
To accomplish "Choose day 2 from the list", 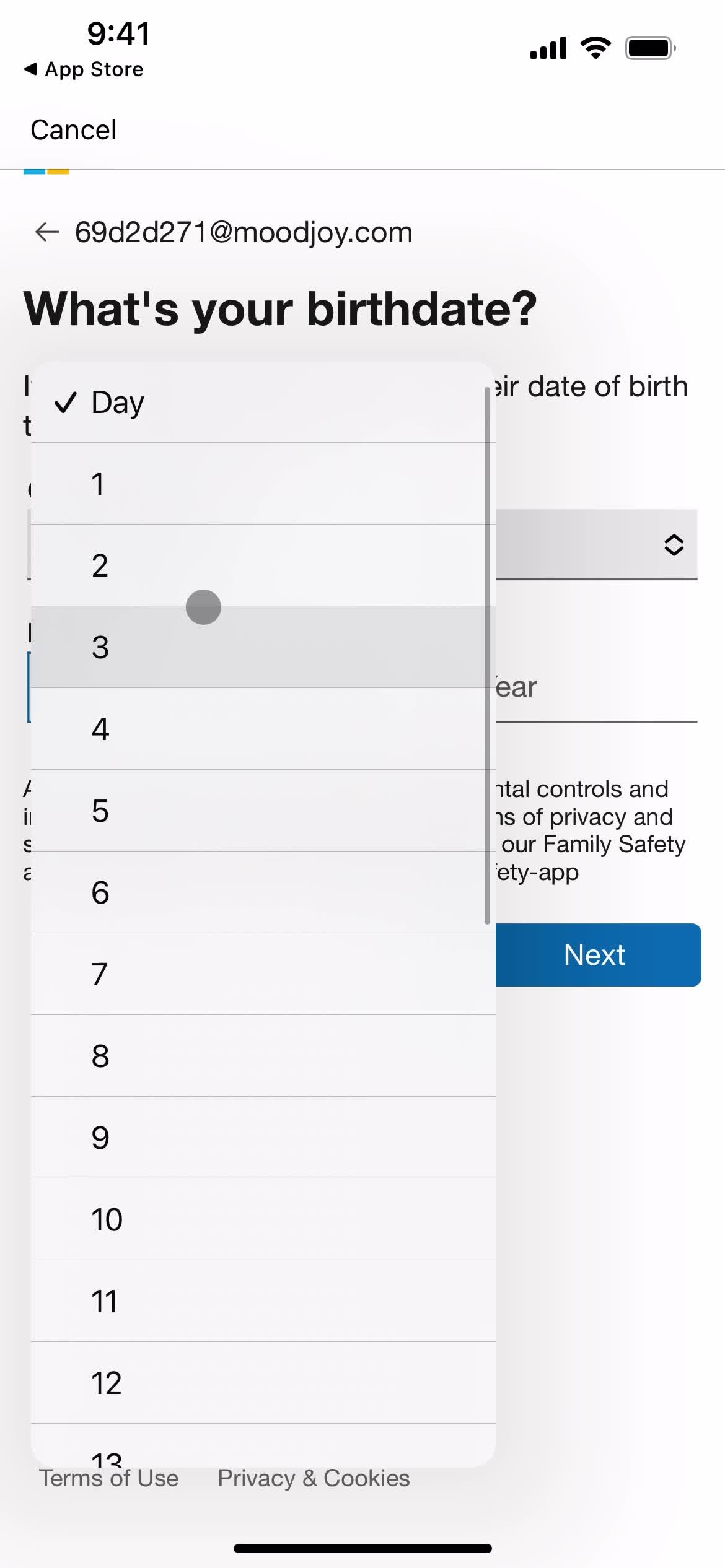I will (100, 565).
